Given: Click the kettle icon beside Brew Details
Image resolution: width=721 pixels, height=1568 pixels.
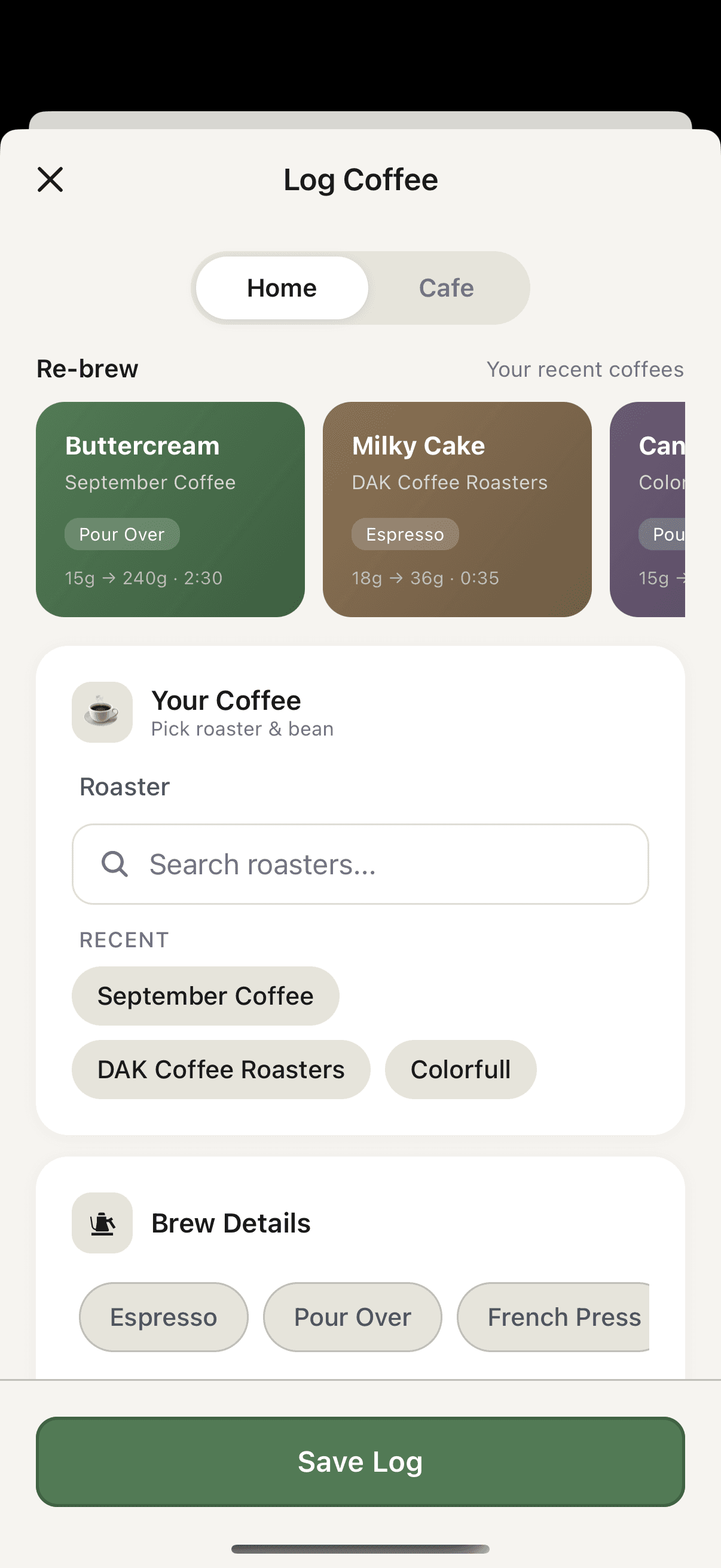Looking at the screenshot, I should [102, 1222].
